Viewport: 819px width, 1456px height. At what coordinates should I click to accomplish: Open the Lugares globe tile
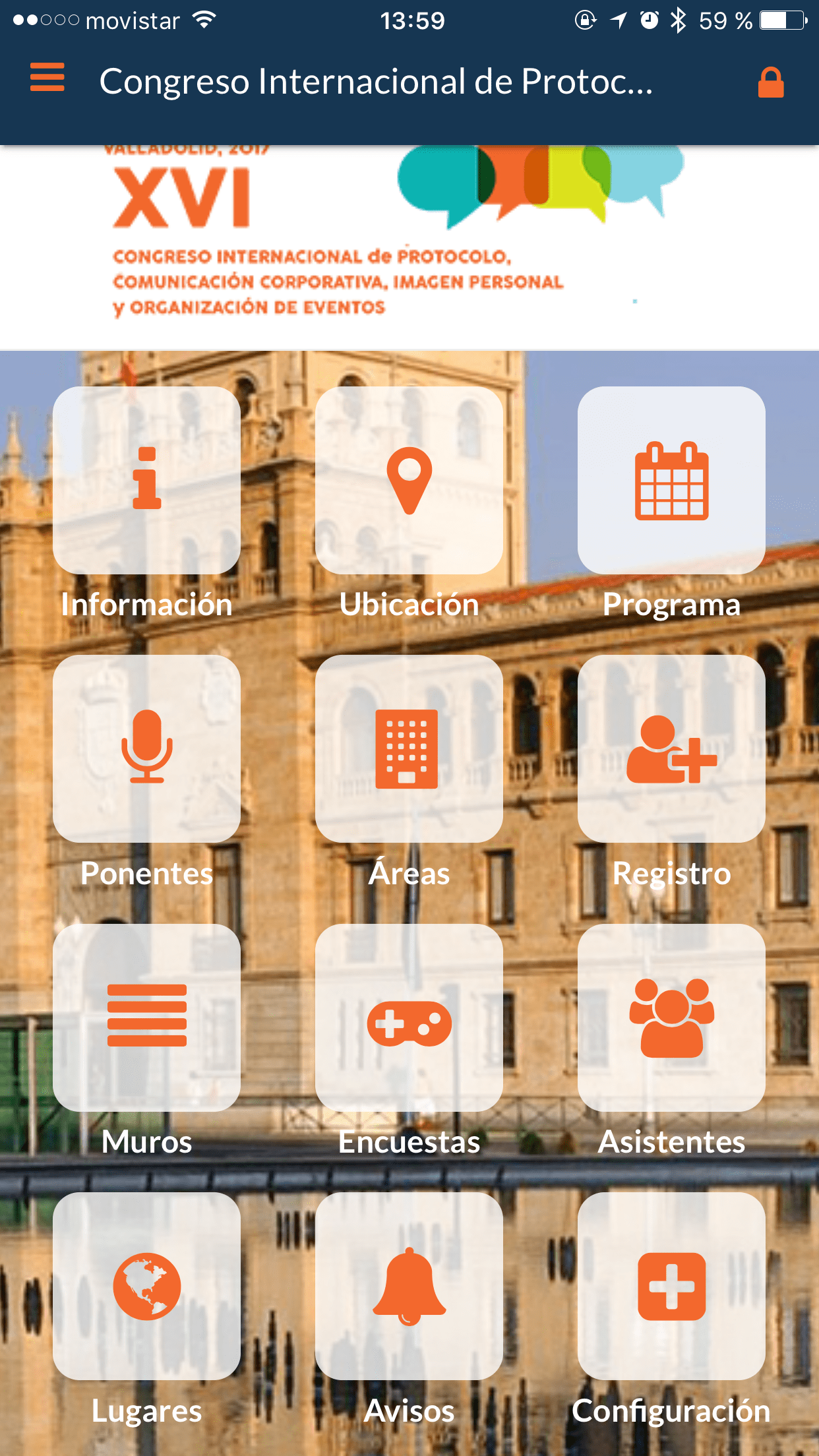[x=146, y=1286]
